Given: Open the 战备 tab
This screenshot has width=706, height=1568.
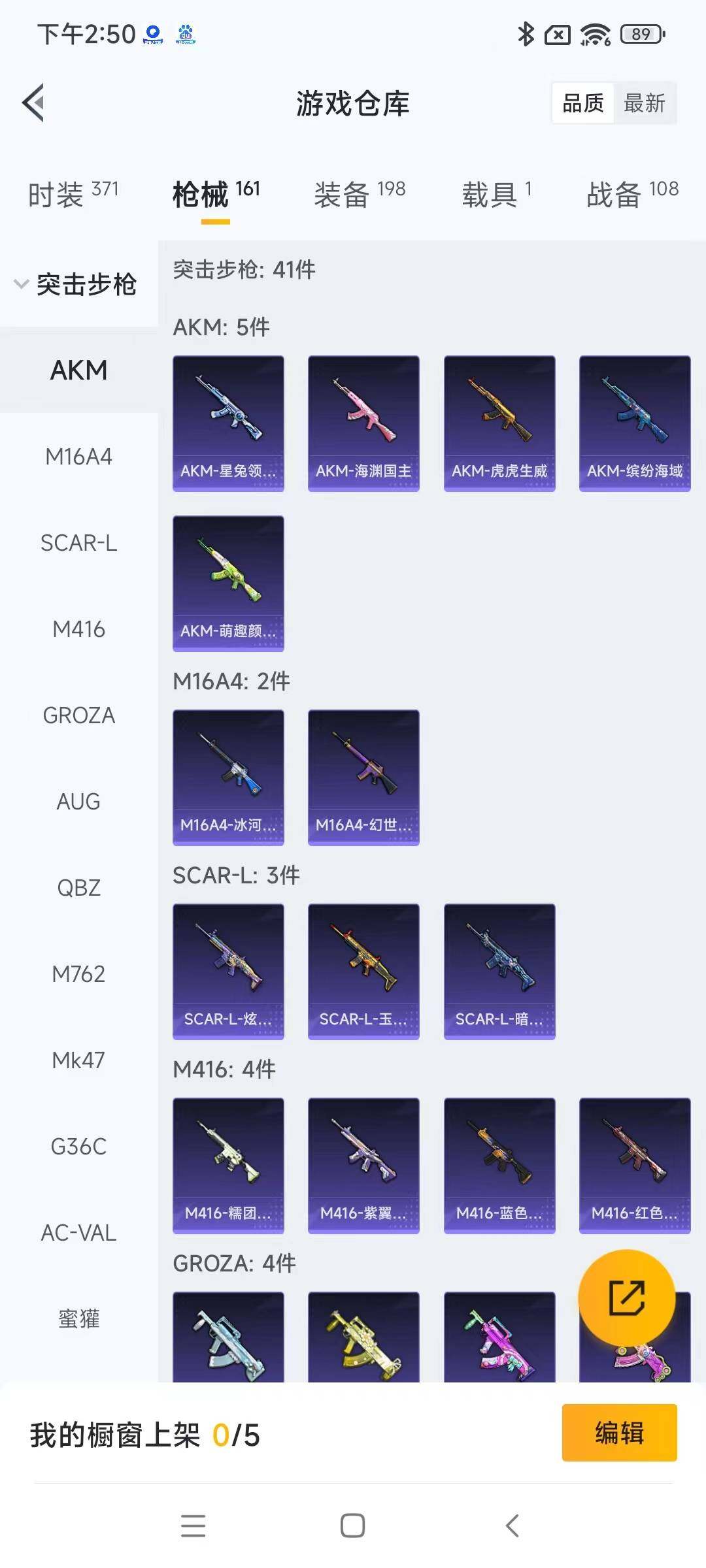Looking at the screenshot, I should (x=632, y=194).
